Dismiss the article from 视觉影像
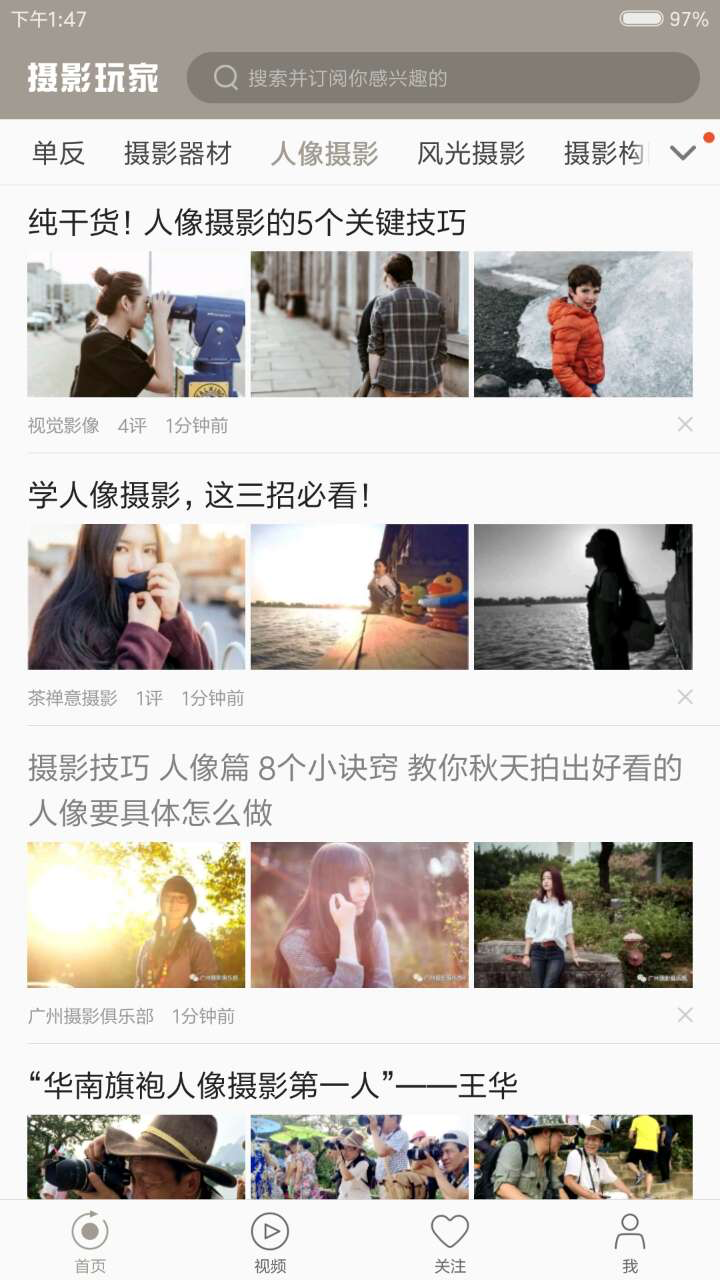The image size is (720, 1280). coord(685,424)
